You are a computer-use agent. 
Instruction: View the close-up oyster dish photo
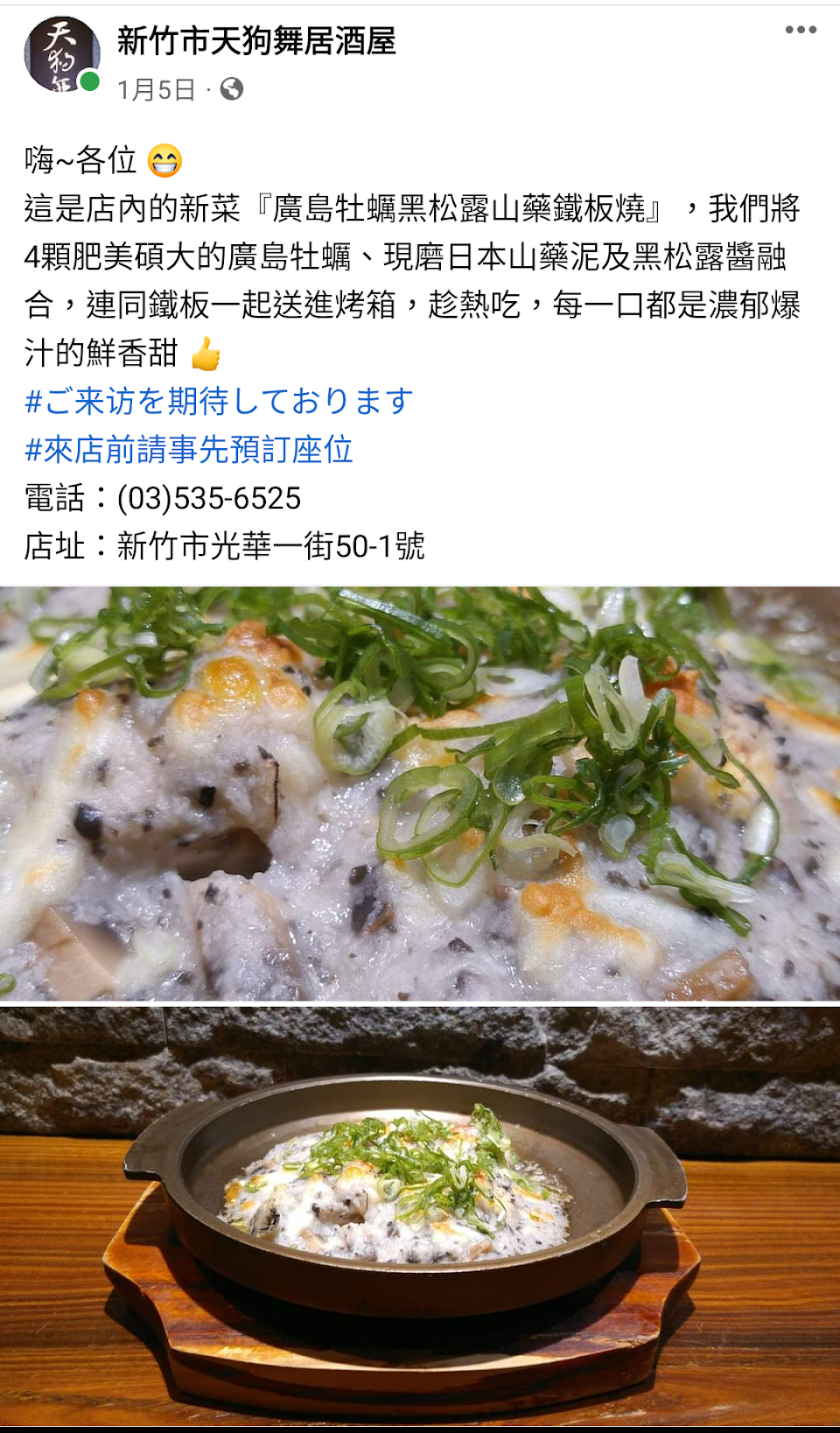pyautogui.click(x=420, y=793)
